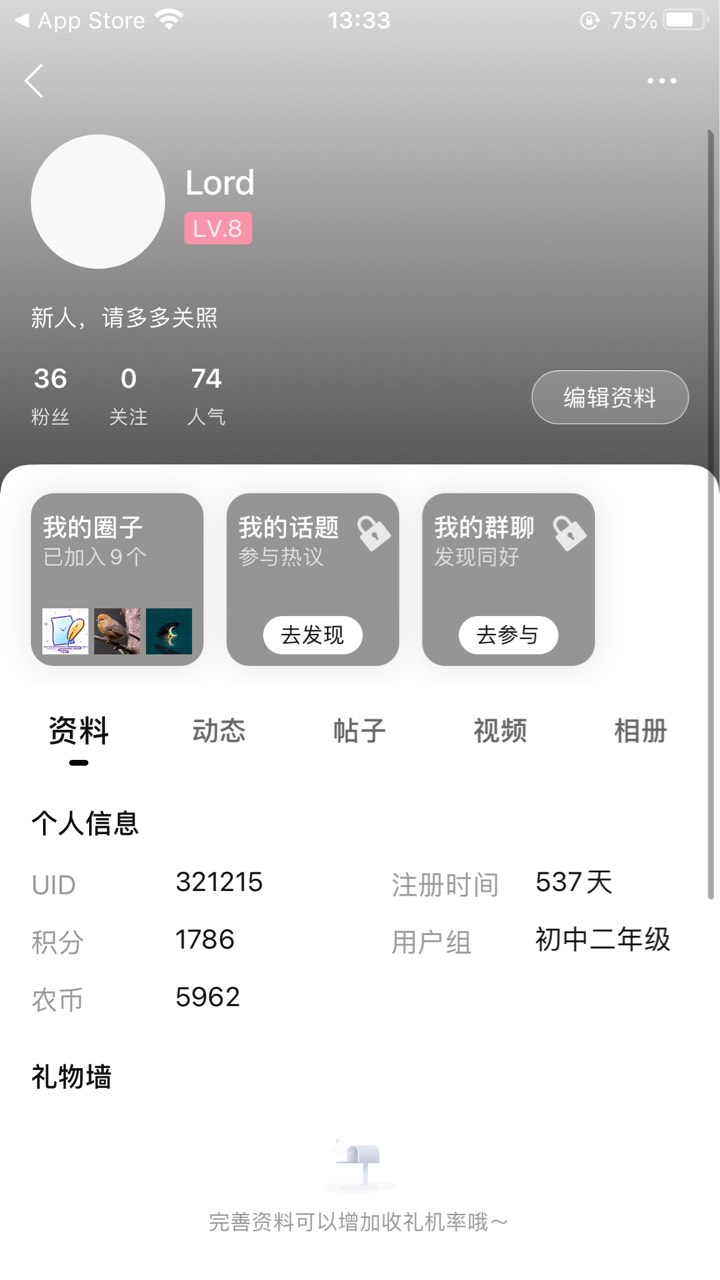Tap 去参与 in the 我的群聊 card
Image resolution: width=720 pixels, height=1280 pixels.
pos(508,635)
